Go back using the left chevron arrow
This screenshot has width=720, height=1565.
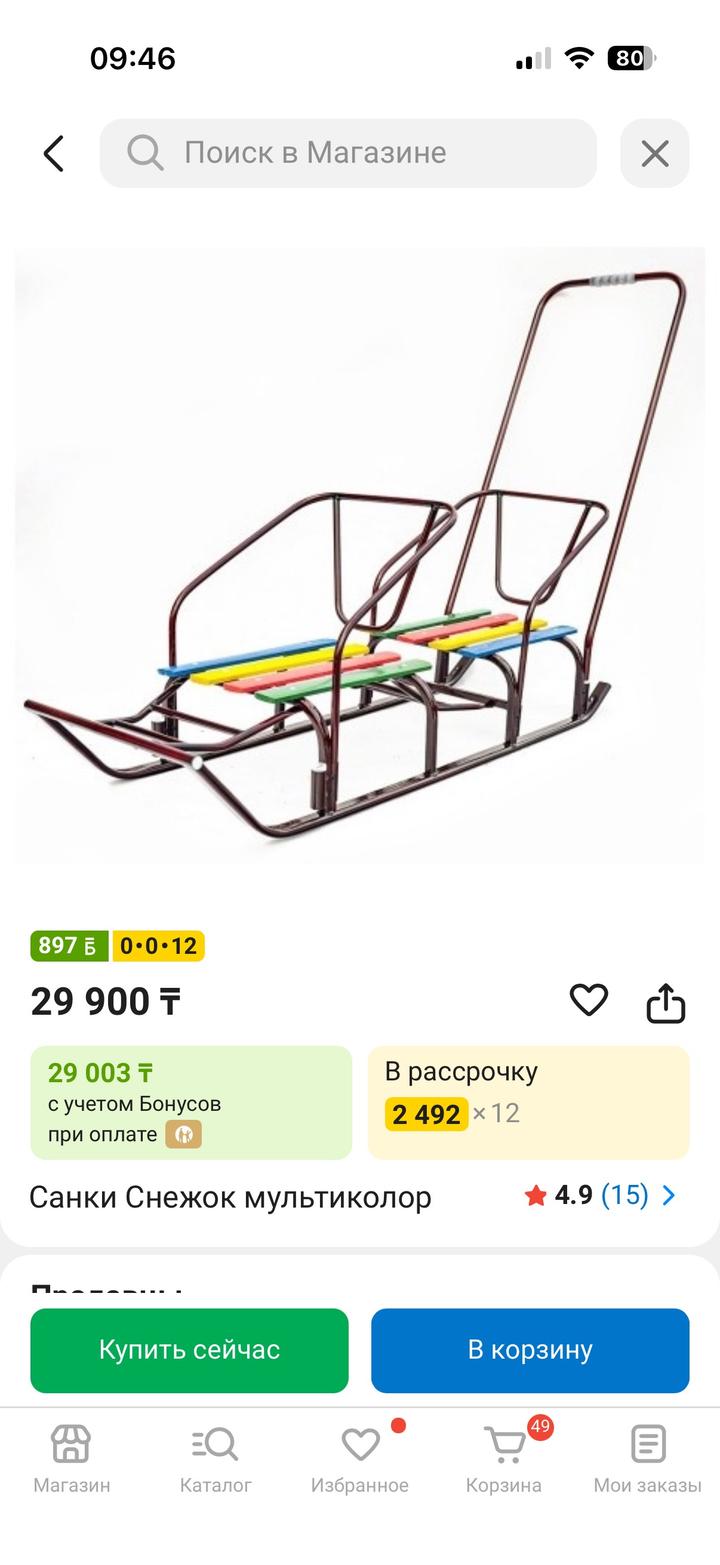(x=53, y=153)
